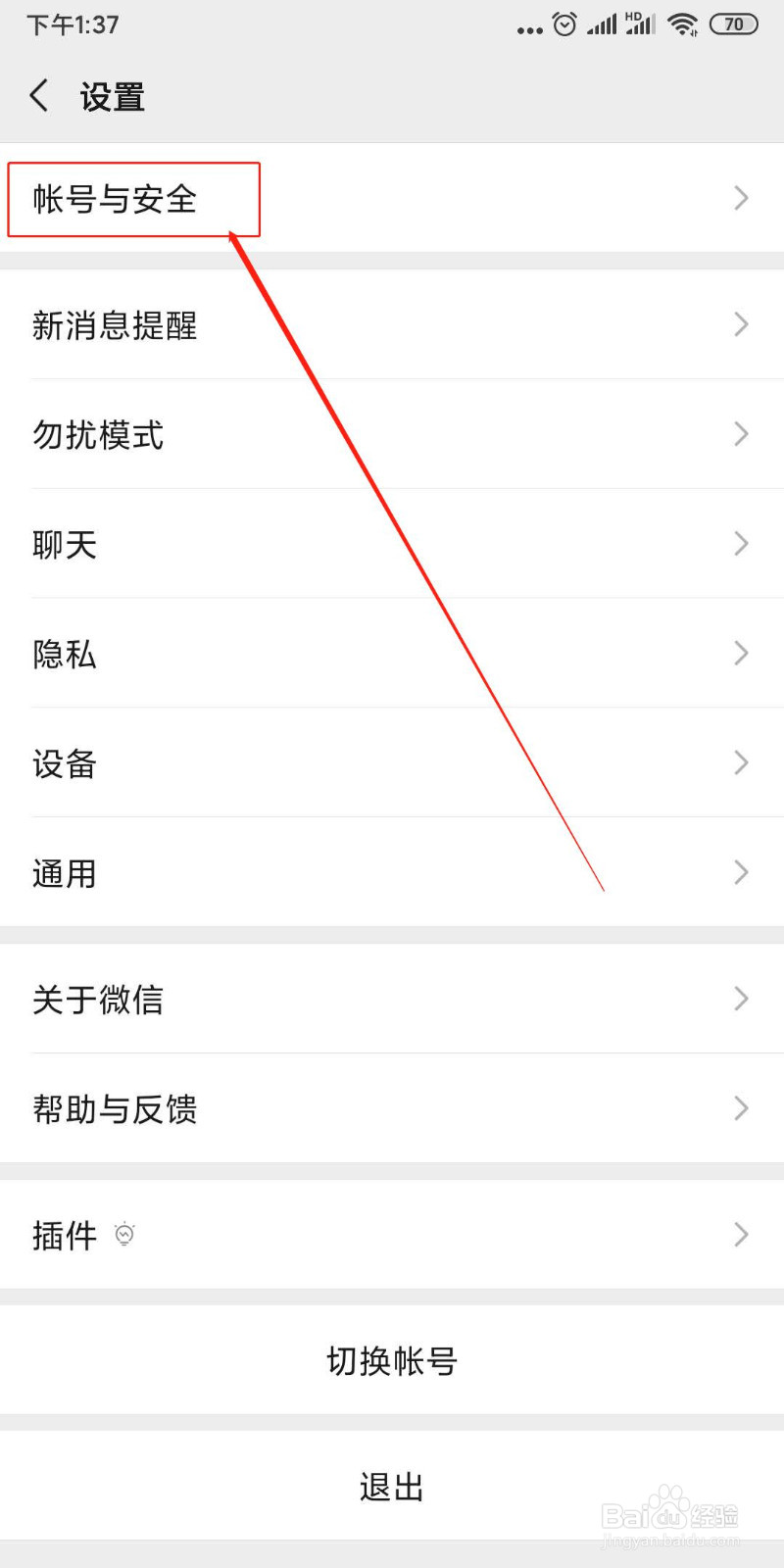Image resolution: width=784 pixels, height=1568 pixels.
Task: Open 新消息提醒 notification settings
Action: click(x=115, y=325)
